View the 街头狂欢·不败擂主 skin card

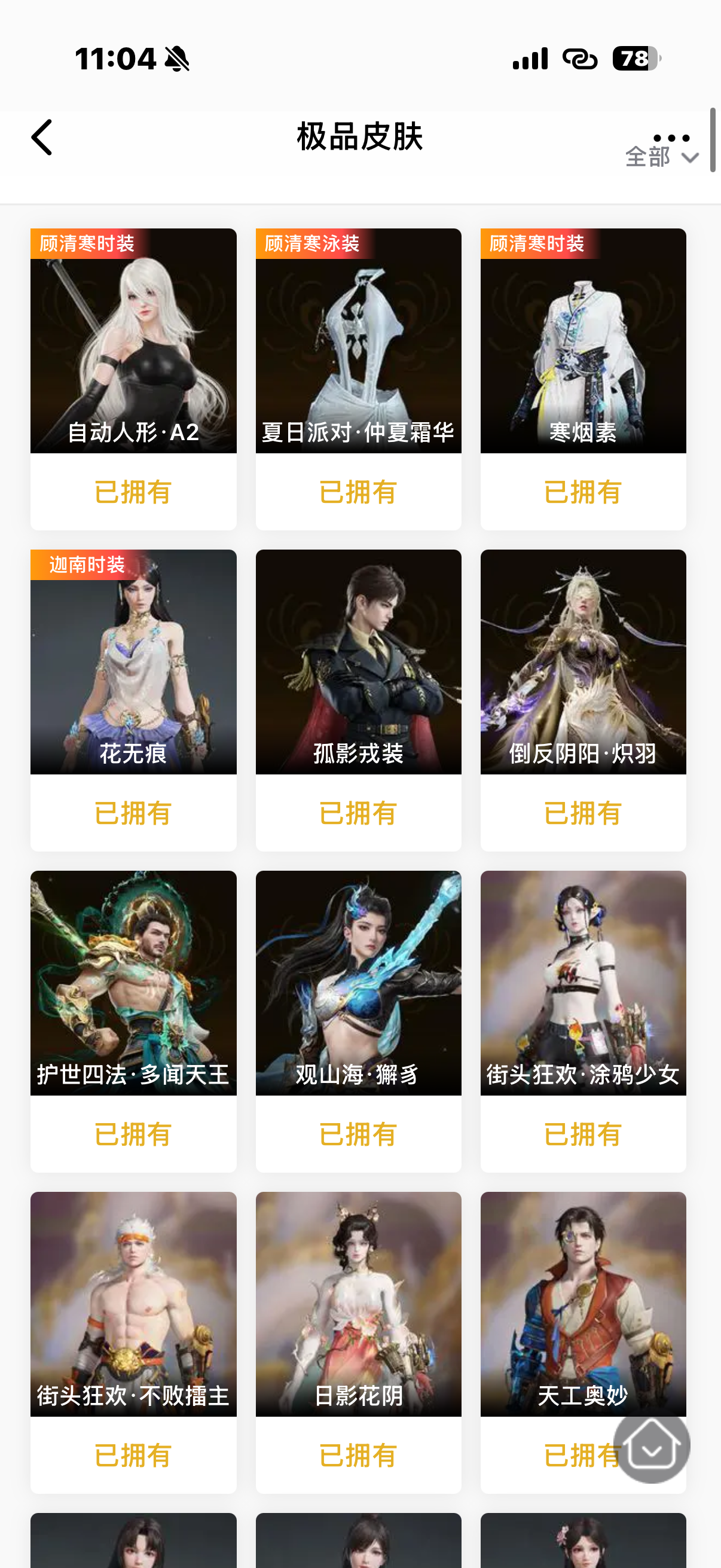(133, 1304)
